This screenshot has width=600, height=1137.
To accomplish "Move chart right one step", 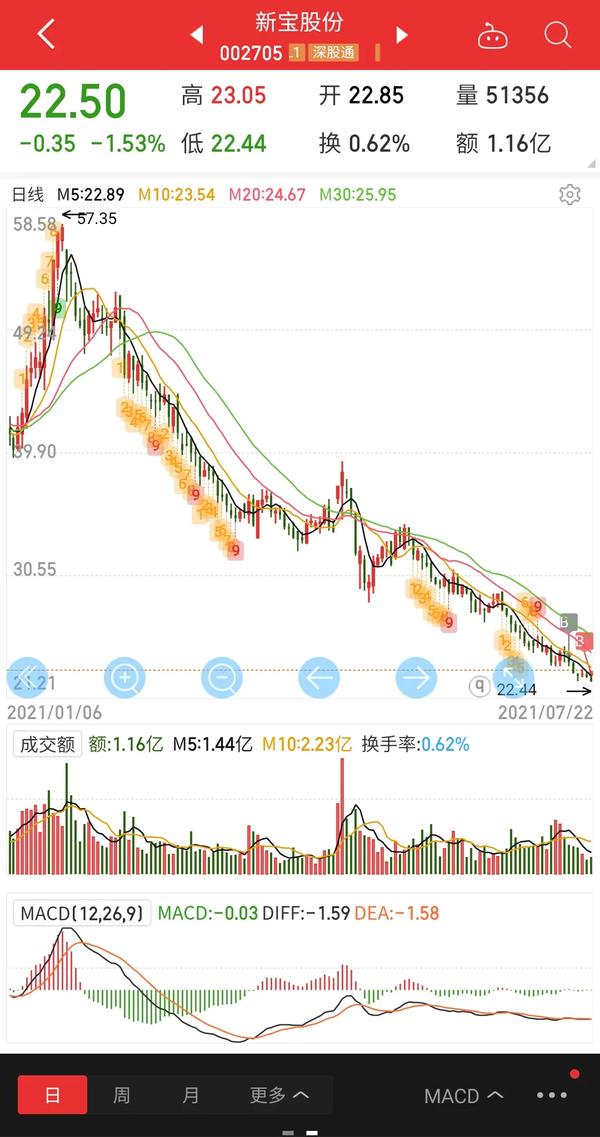I will coord(416,679).
